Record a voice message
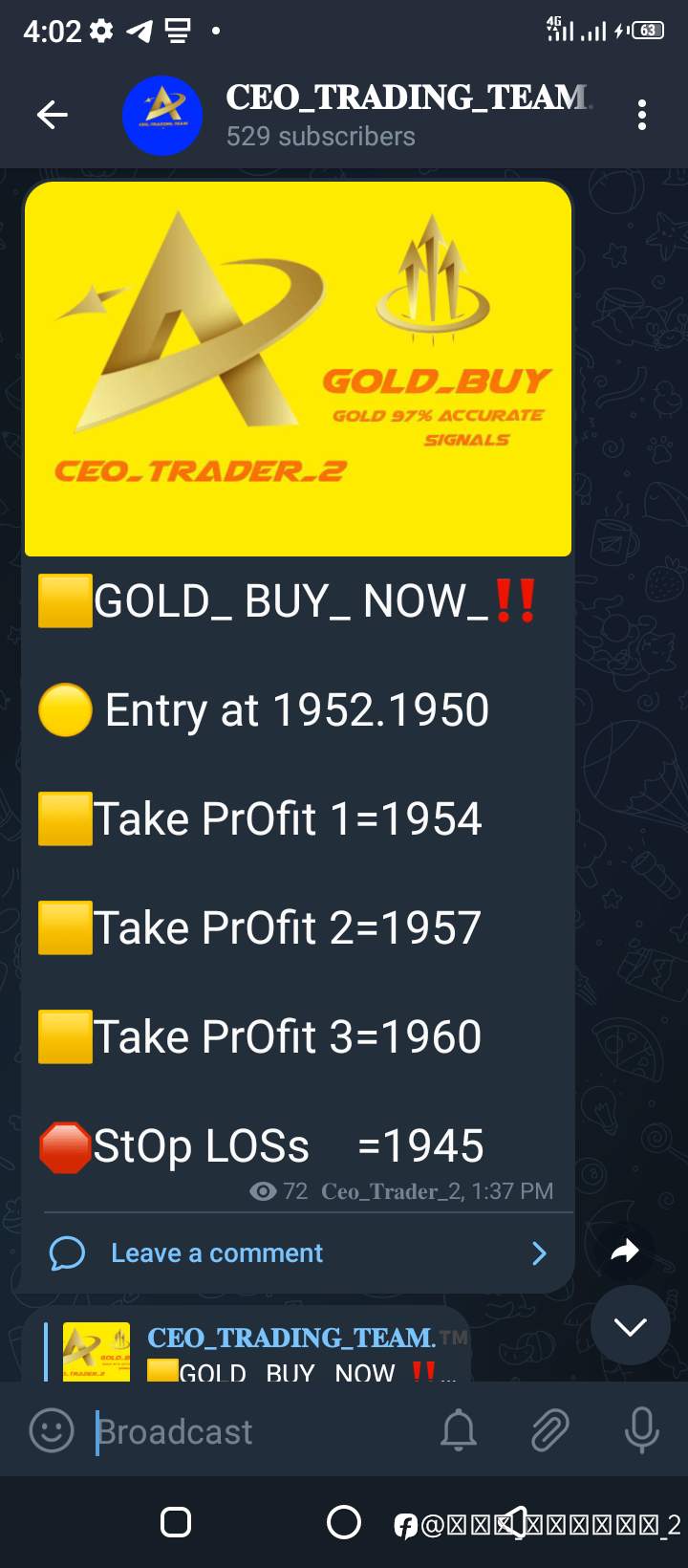This screenshot has width=688, height=1568. [641, 1431]
